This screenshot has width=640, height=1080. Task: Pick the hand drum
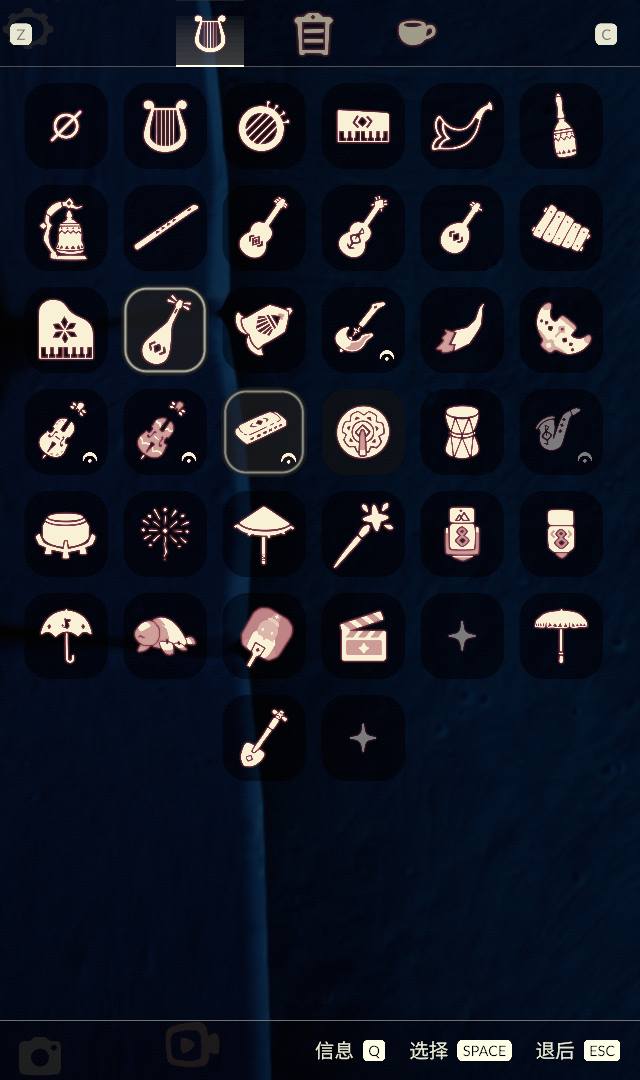tap(462, 432)
